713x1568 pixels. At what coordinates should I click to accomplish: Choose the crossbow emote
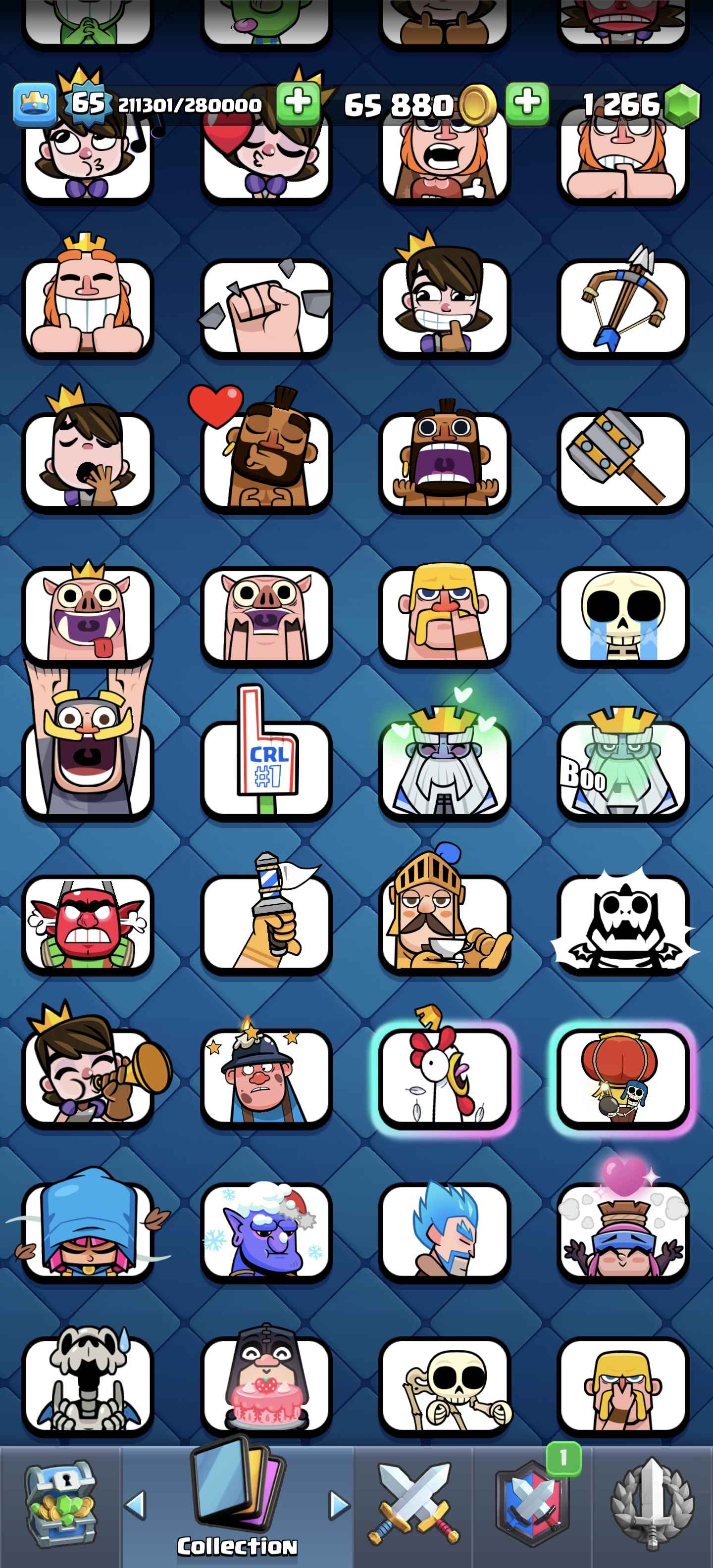(x=622, y=306)
